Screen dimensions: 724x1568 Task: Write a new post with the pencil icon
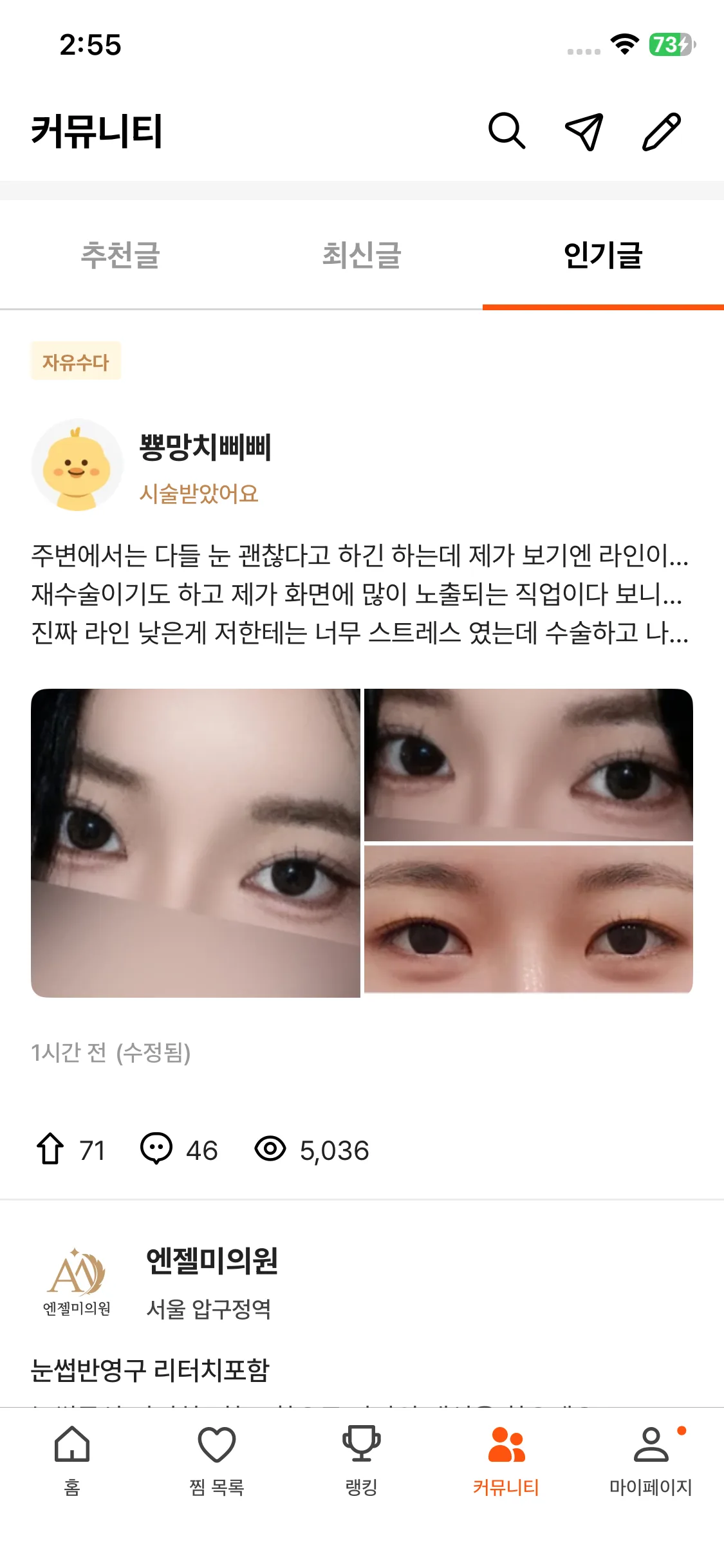[x=662, y=131]
